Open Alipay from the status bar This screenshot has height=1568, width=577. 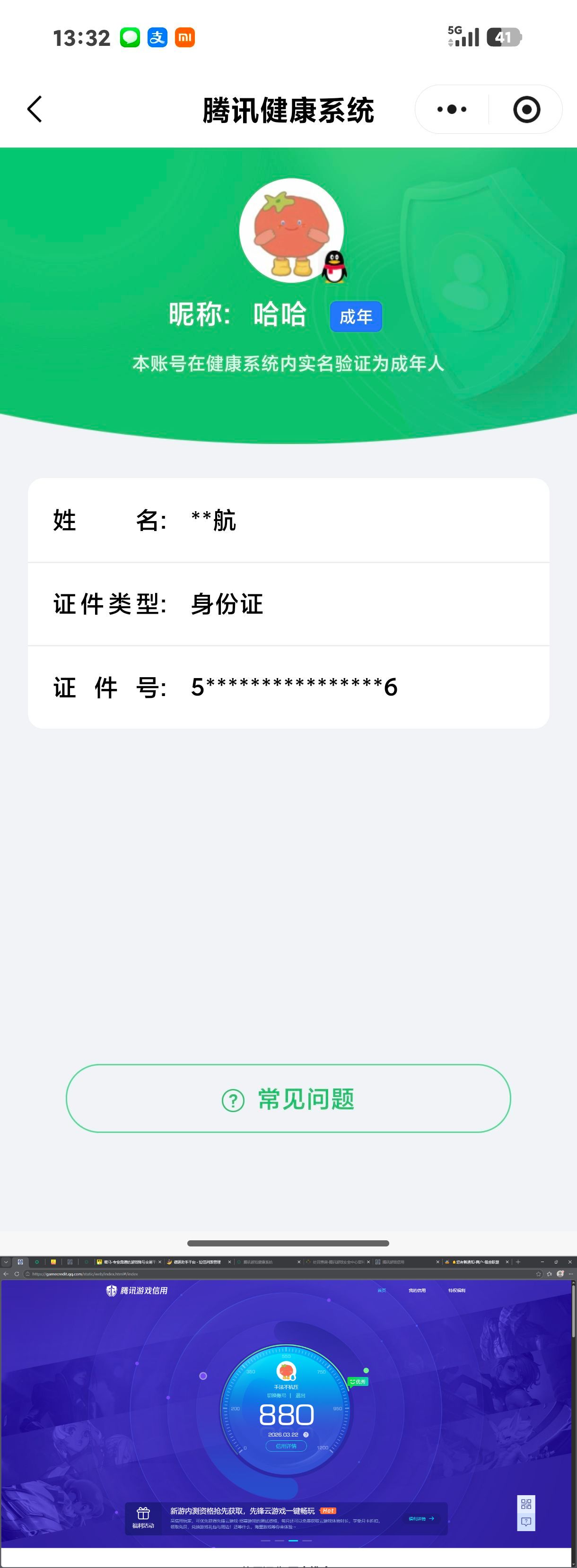click(x=157, y=38)
